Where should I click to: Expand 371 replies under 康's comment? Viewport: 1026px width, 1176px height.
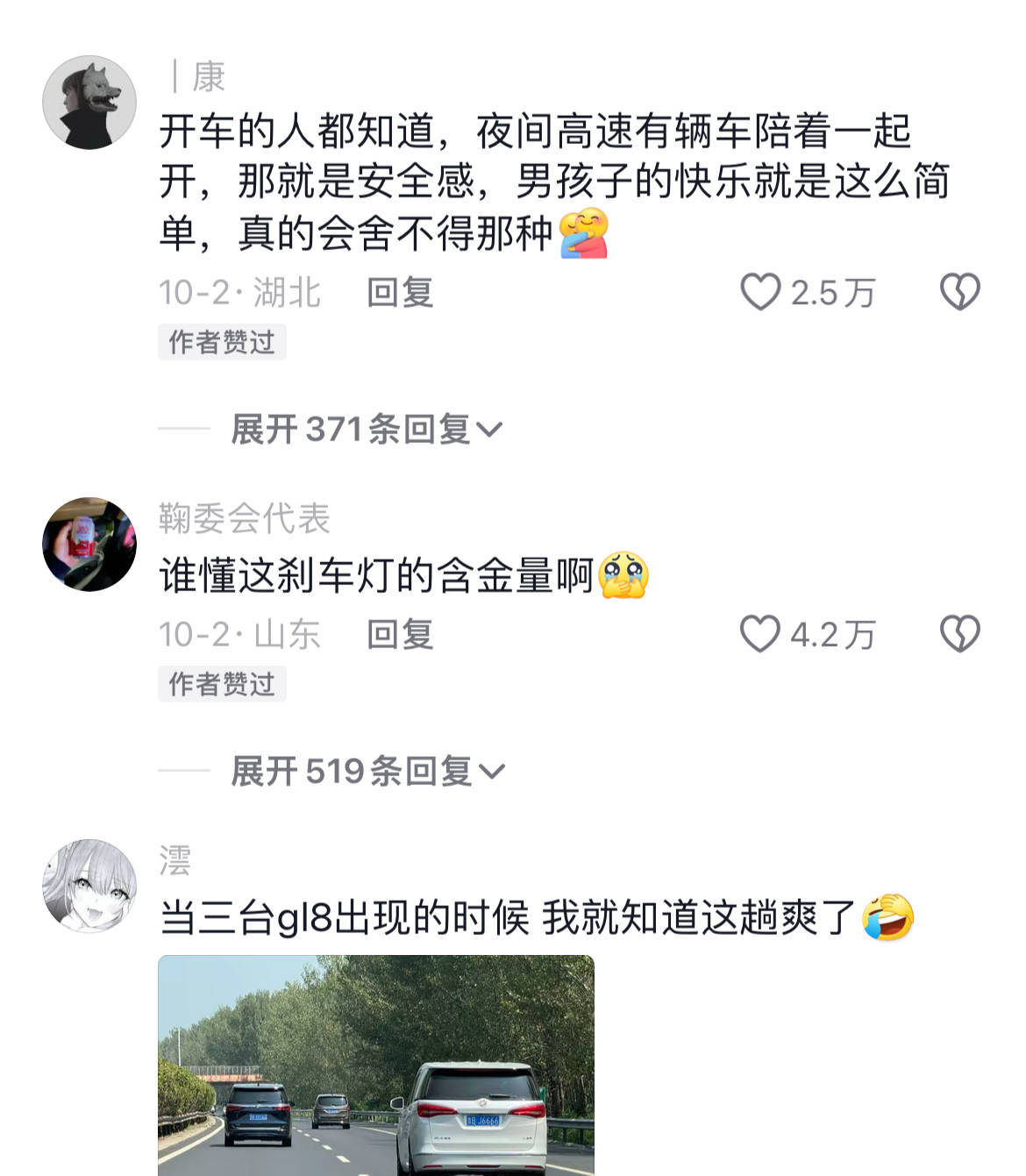(367, 429)
